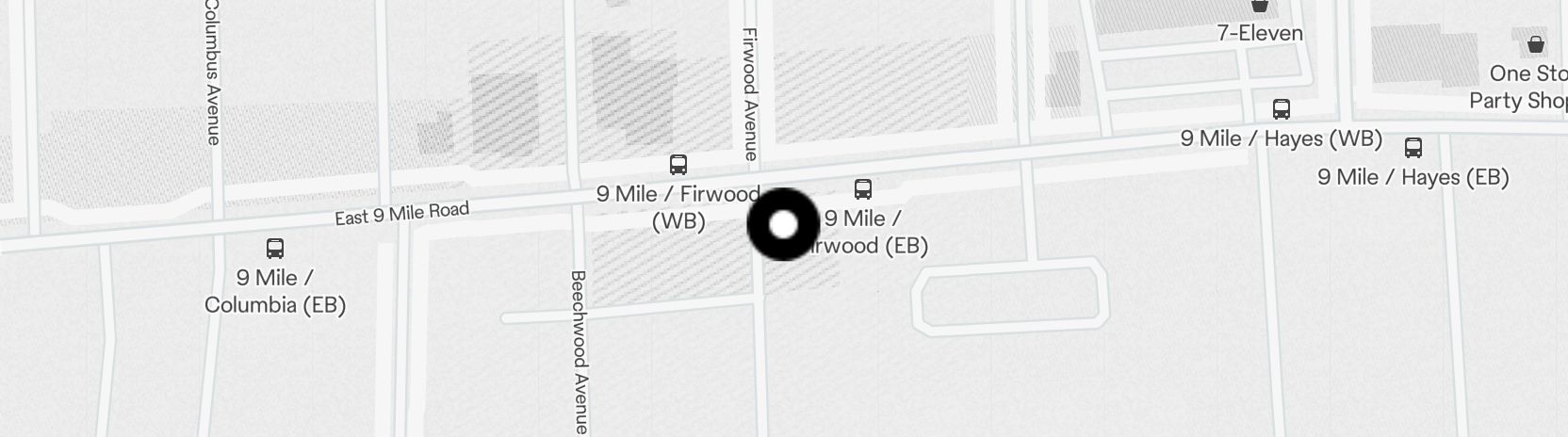Tap the 9 Mile / Hayes (EB) bus stop
This screenshot has height=437, width=1568.
point(1413,148)
